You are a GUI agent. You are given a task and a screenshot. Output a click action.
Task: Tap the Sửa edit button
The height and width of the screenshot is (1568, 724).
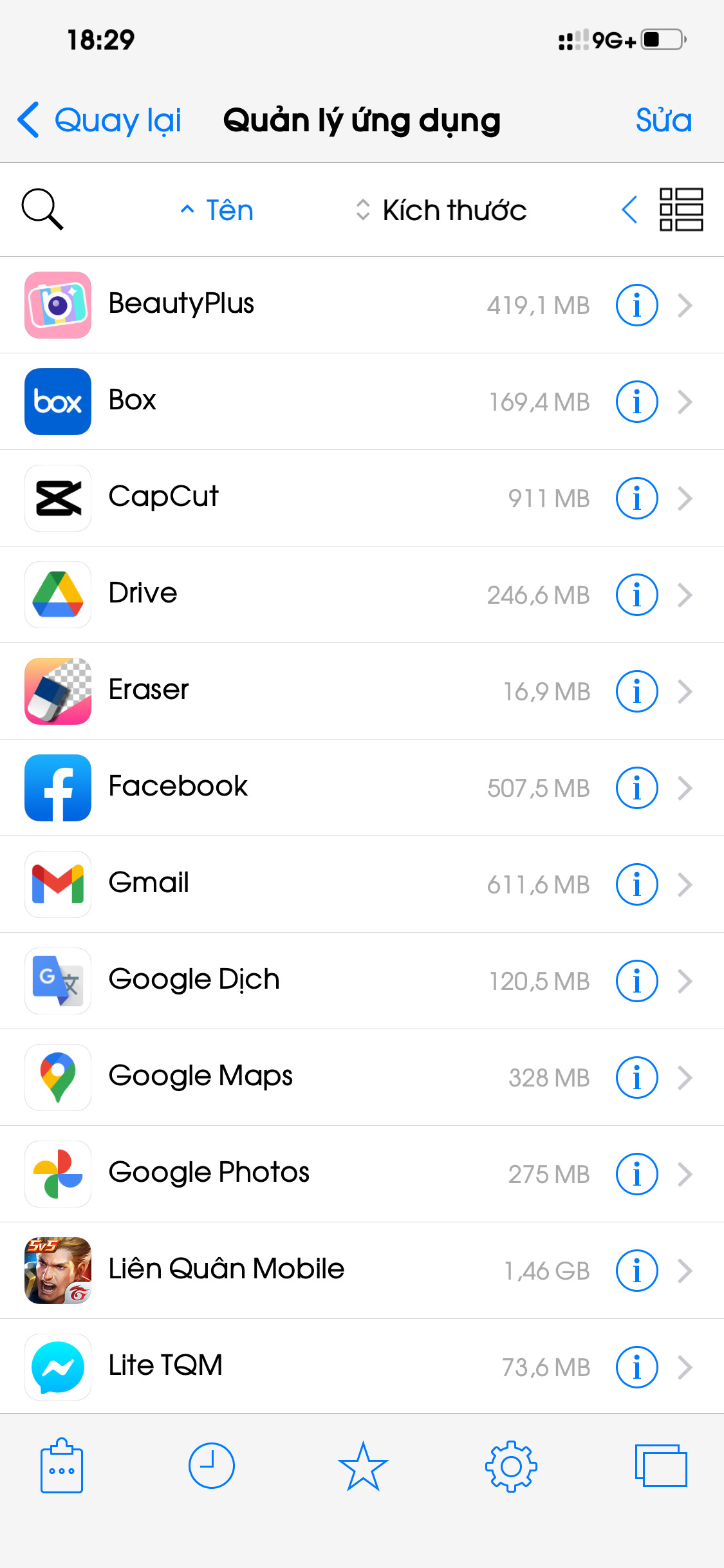tap(664, 120)
